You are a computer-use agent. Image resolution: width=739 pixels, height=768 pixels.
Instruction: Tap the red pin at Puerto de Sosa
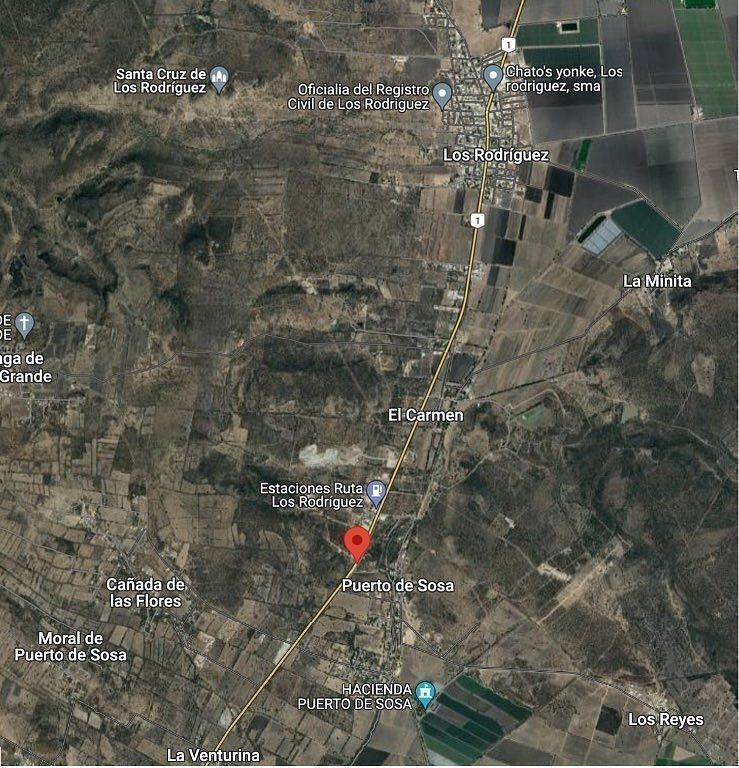(x=357, y=542)
